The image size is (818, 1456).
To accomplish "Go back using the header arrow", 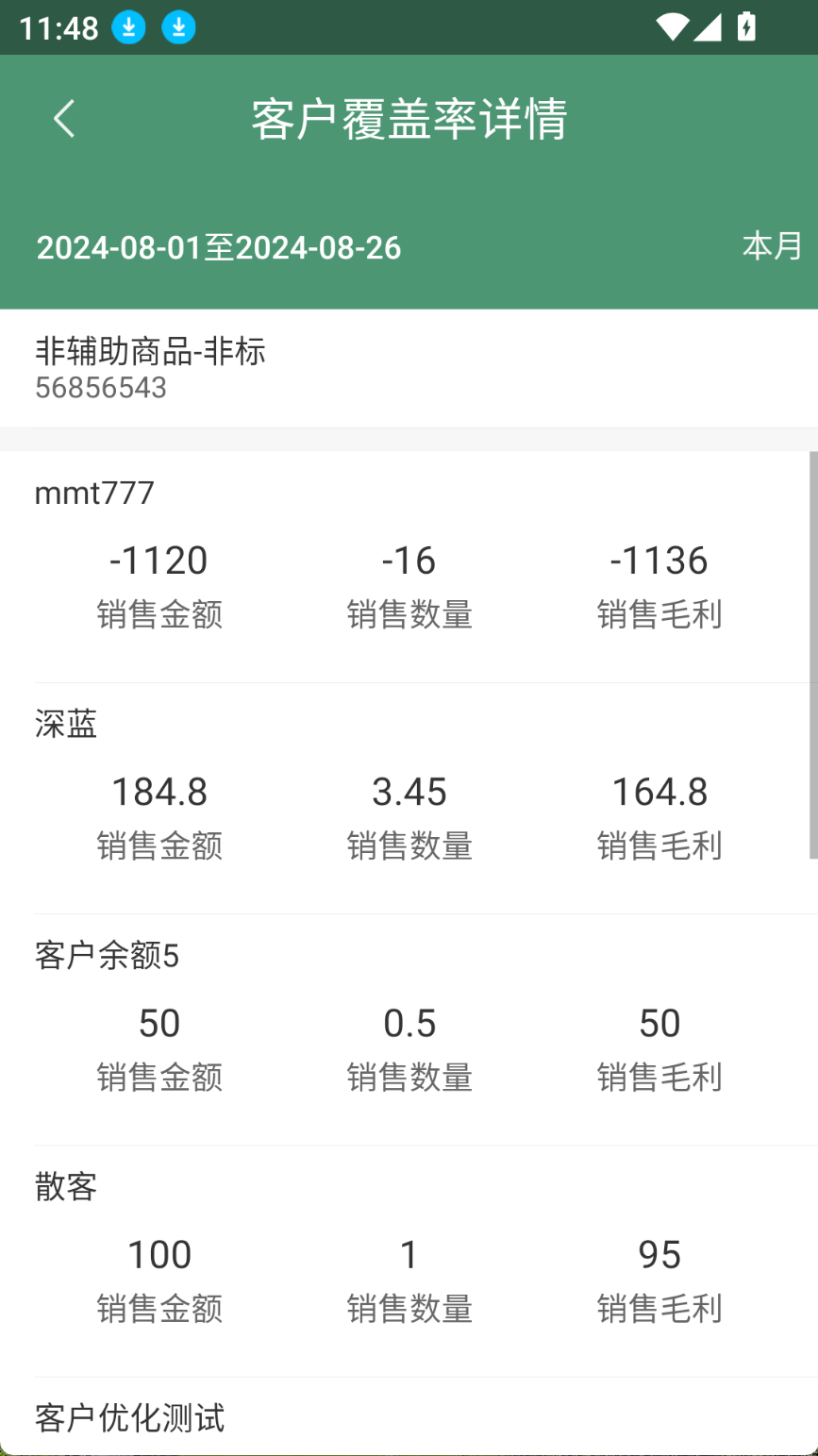I will (x=64, y=119).
